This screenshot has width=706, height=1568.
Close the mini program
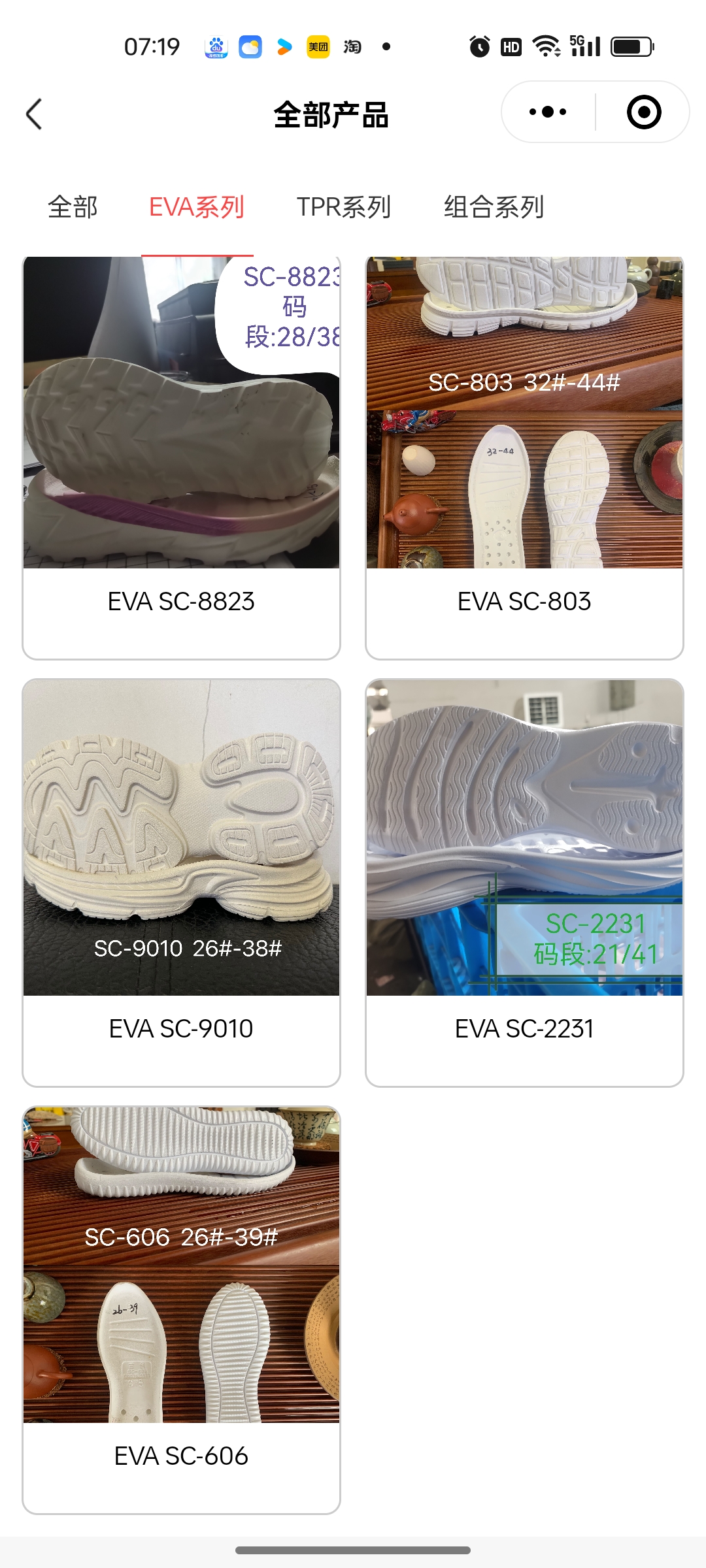coord(643,112)
